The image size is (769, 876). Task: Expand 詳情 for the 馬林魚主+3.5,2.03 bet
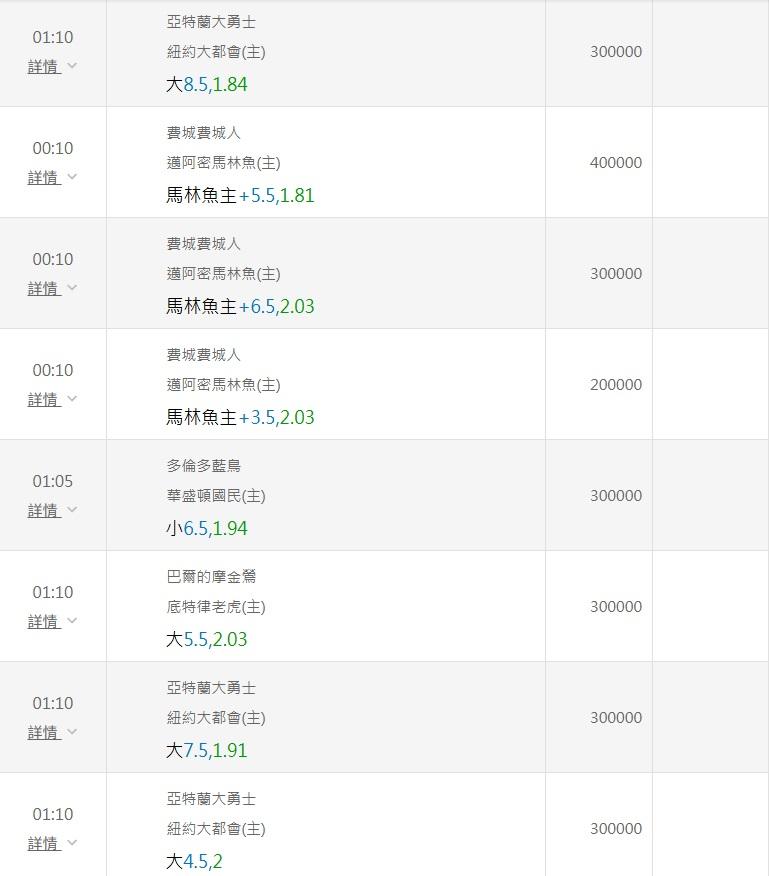[x=52, y=399]
